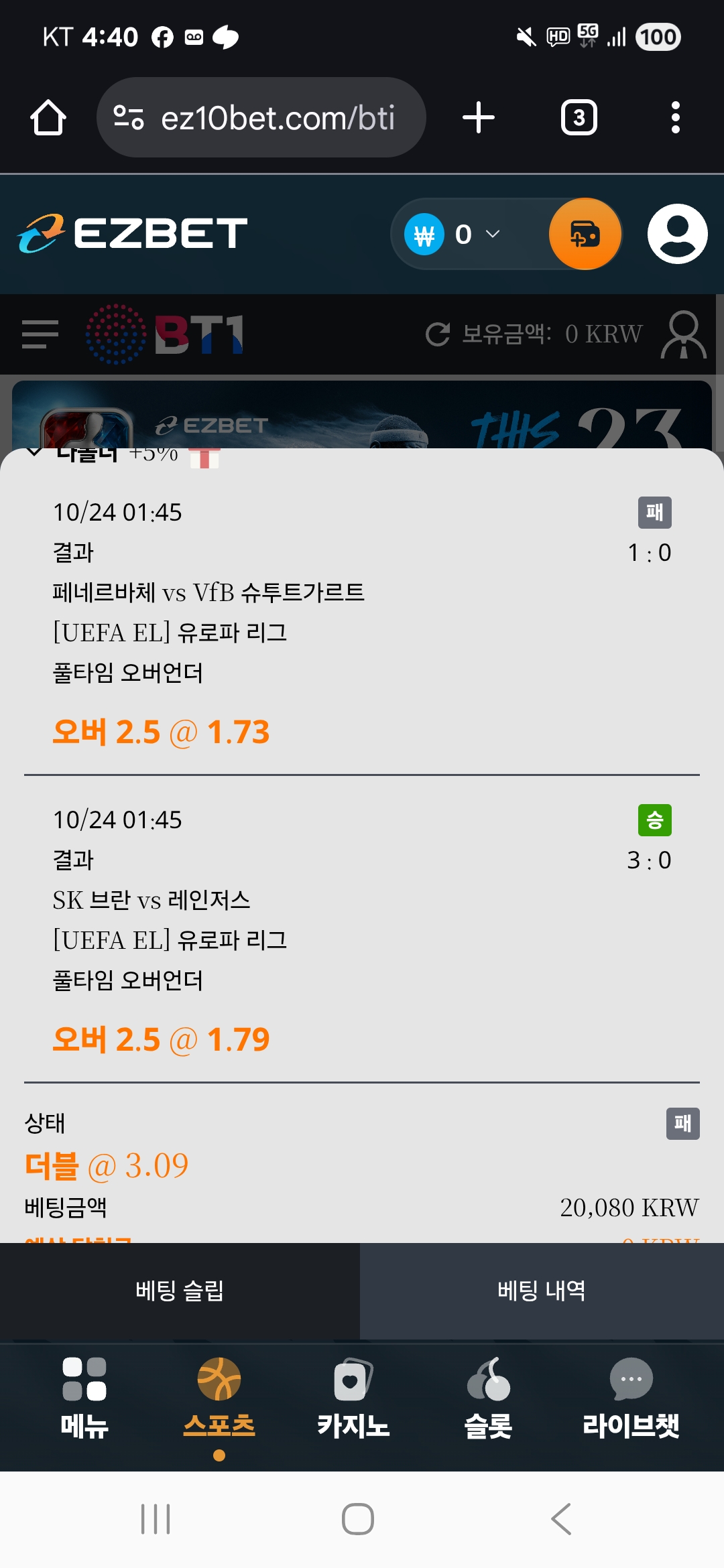This screenshot has width=724, height=1568.
Task: Open the BT1 hamburger menu
Action: pyautogui.click(x=40, y=334)
